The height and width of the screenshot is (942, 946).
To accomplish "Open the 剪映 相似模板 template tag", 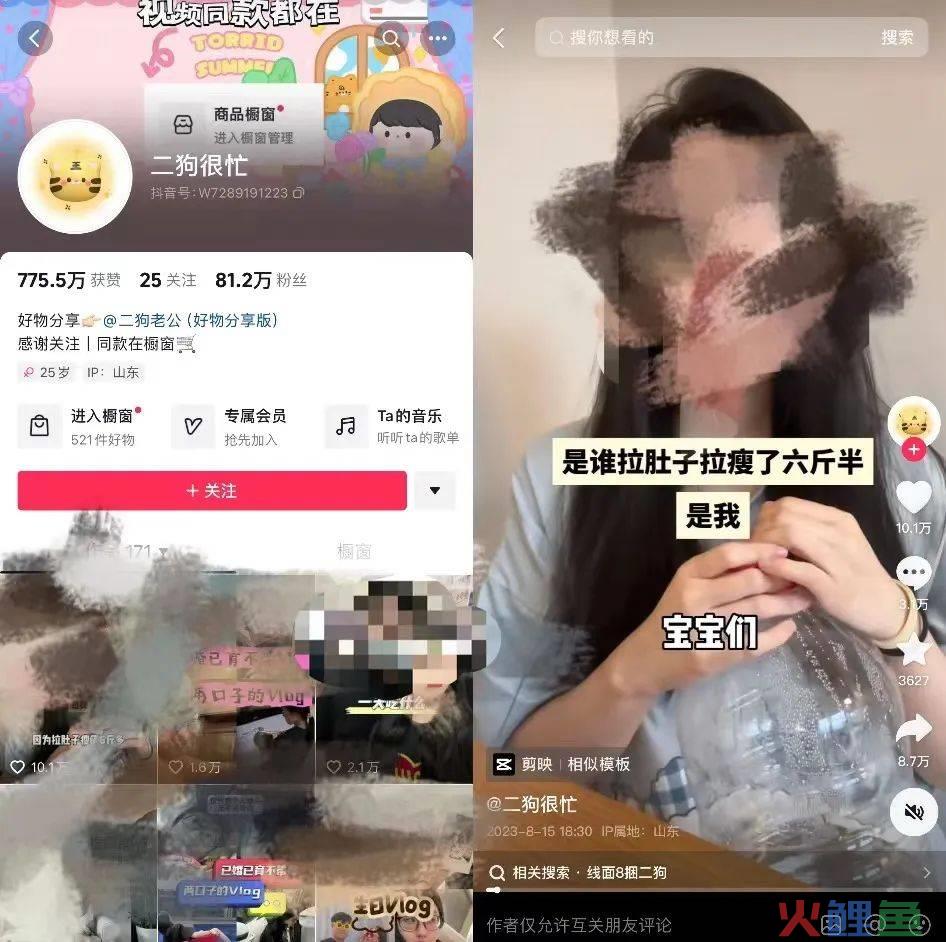I will (563, 764).
